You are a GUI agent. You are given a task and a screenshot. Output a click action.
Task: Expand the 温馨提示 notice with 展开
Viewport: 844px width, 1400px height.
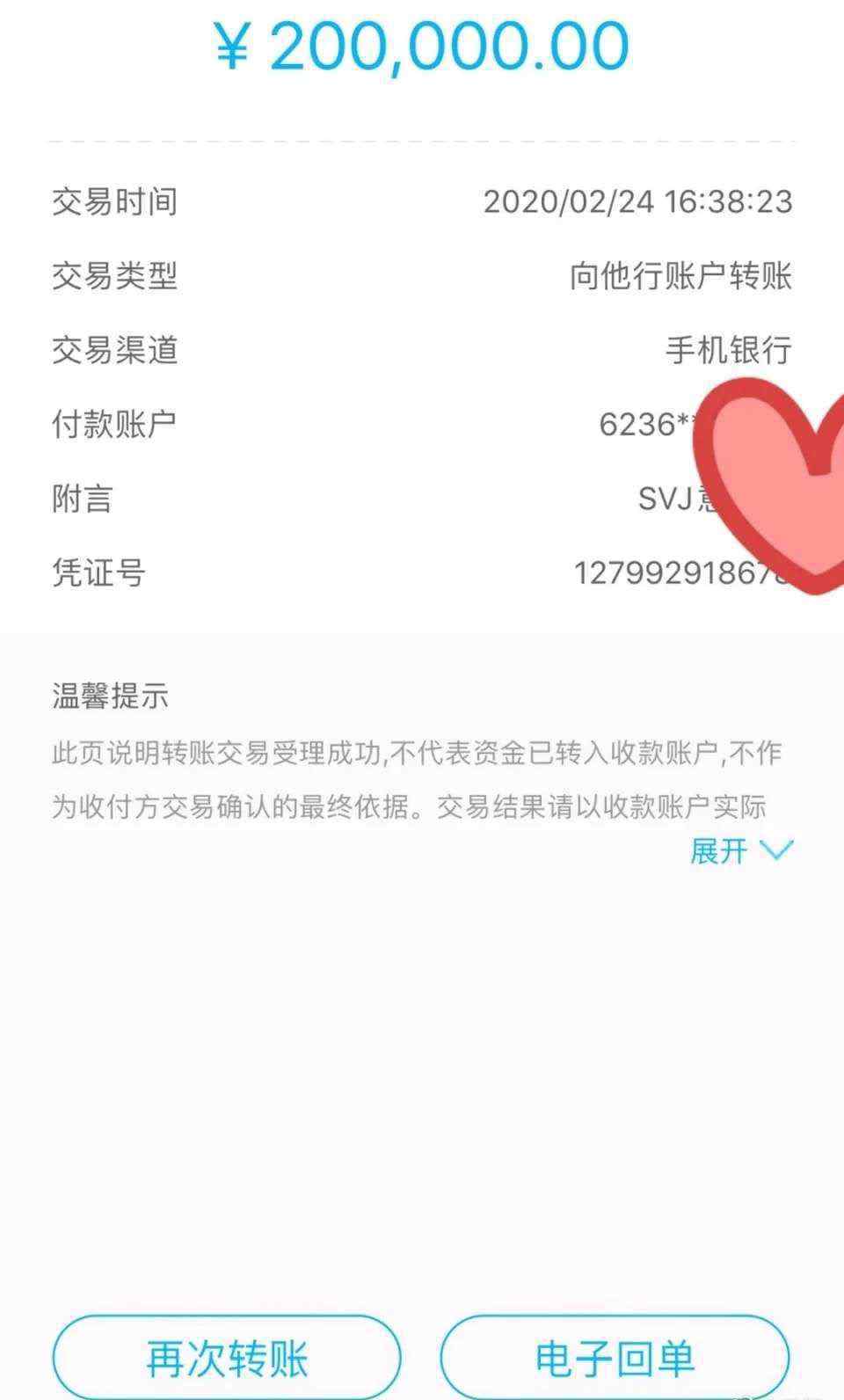click(740, 851)
